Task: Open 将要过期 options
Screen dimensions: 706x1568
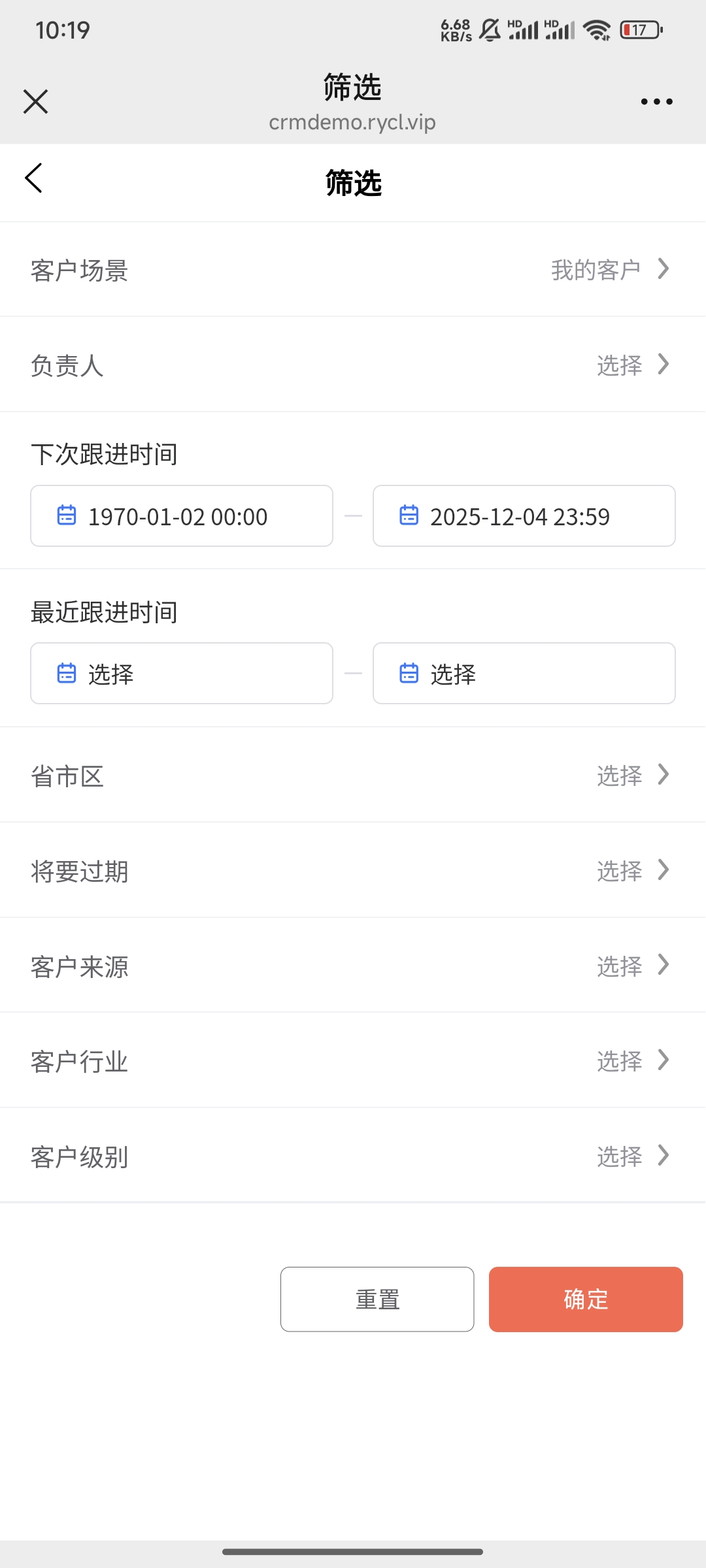Action: (x=353, y=870)
